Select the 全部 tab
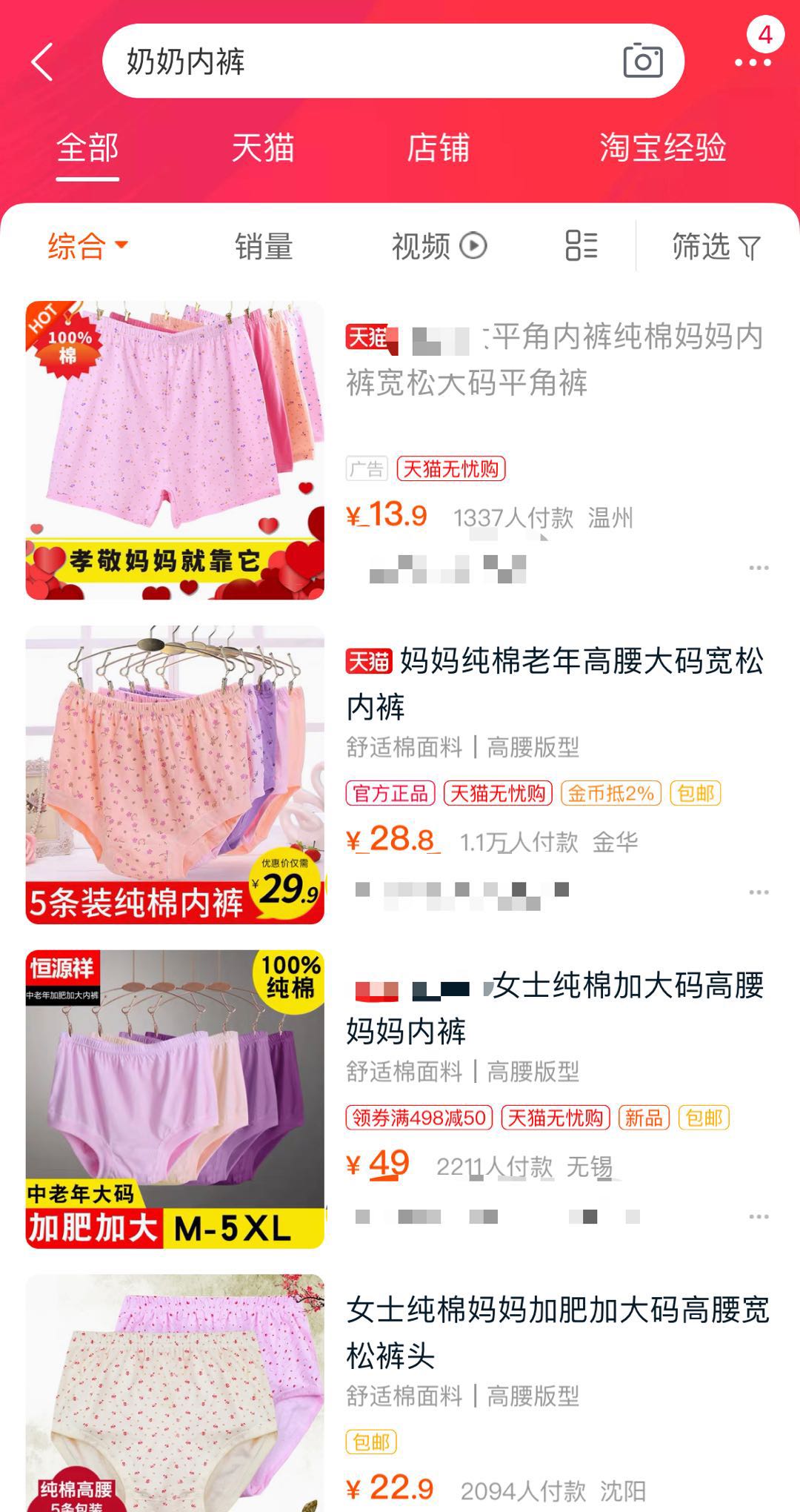The image size is (800, 1512). 87,147
